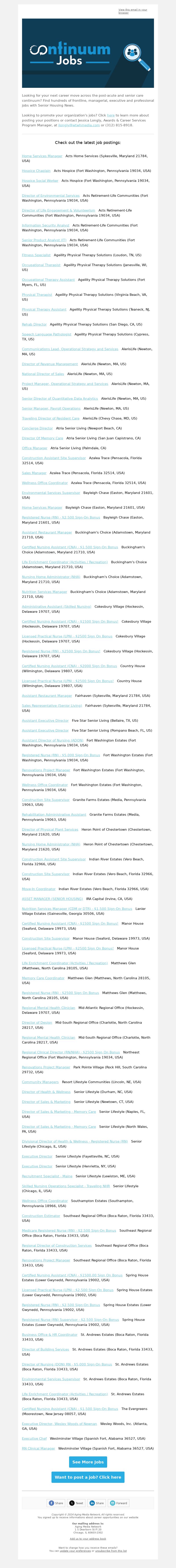Viewport: 176px width, 1568px height.
Task: Open the Move-In Coordinator job link
Action: pos(38,889)
